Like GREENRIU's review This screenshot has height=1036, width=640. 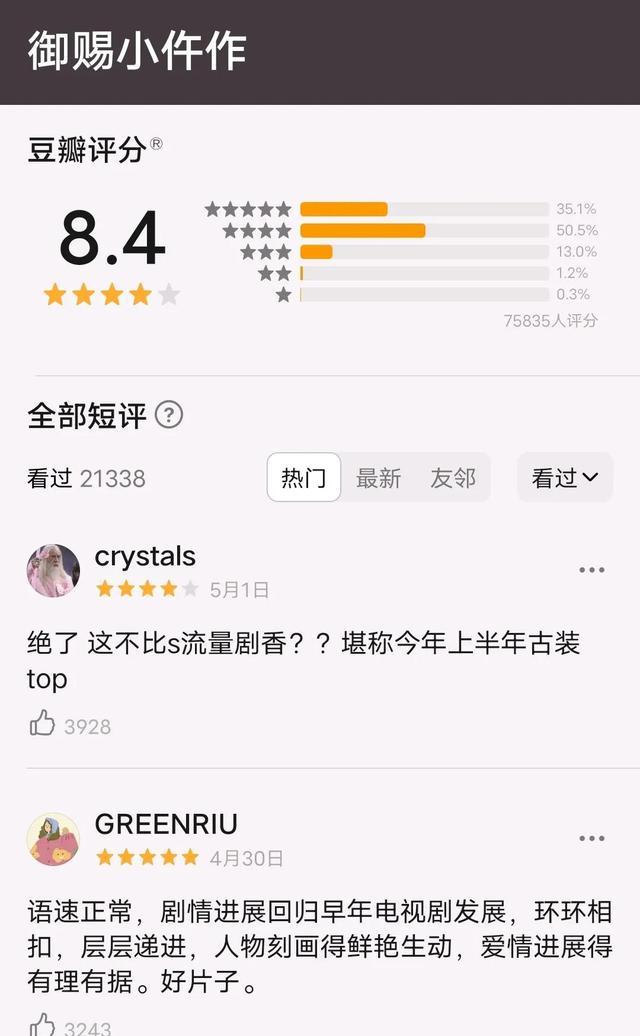[x=43, y=1026]
